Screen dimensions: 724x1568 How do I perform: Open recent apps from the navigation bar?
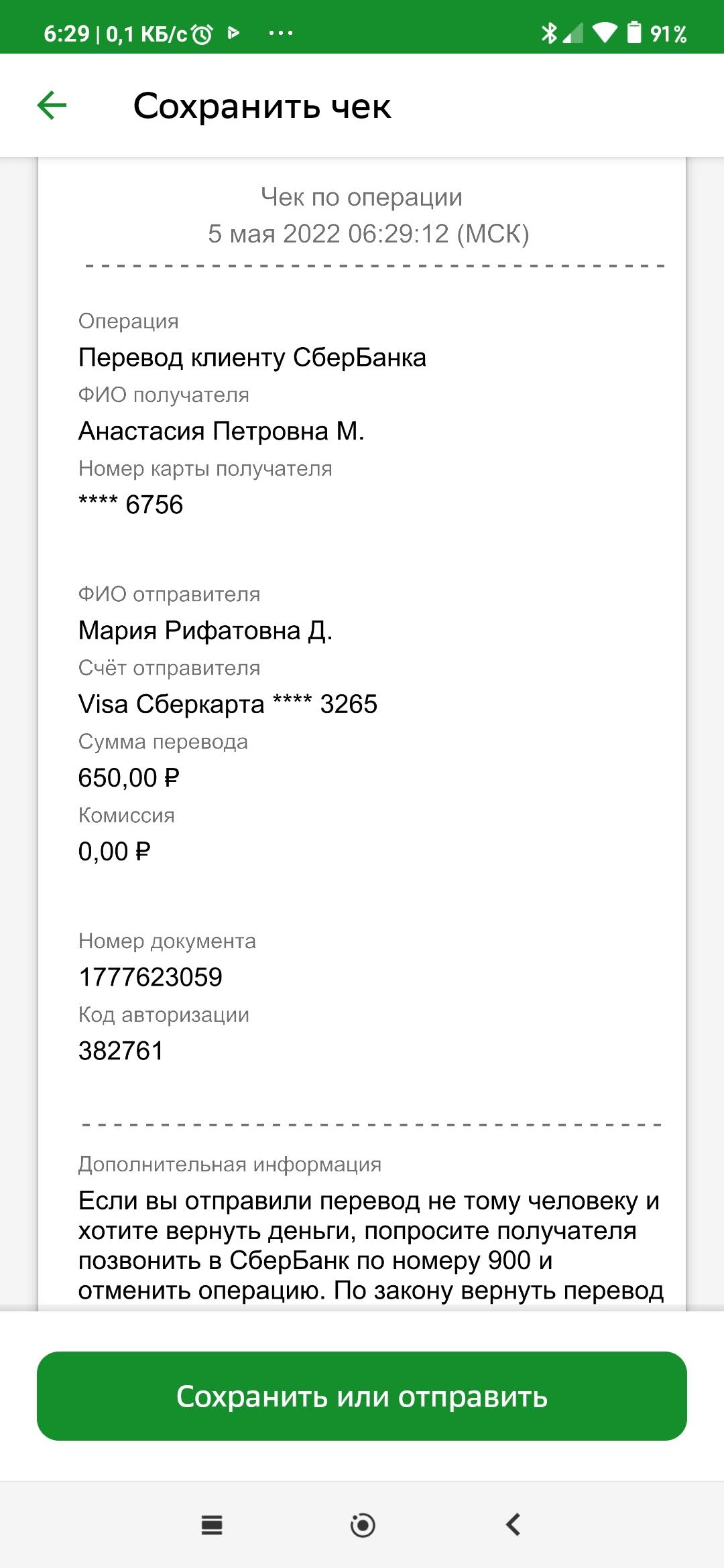point(212,1525)
